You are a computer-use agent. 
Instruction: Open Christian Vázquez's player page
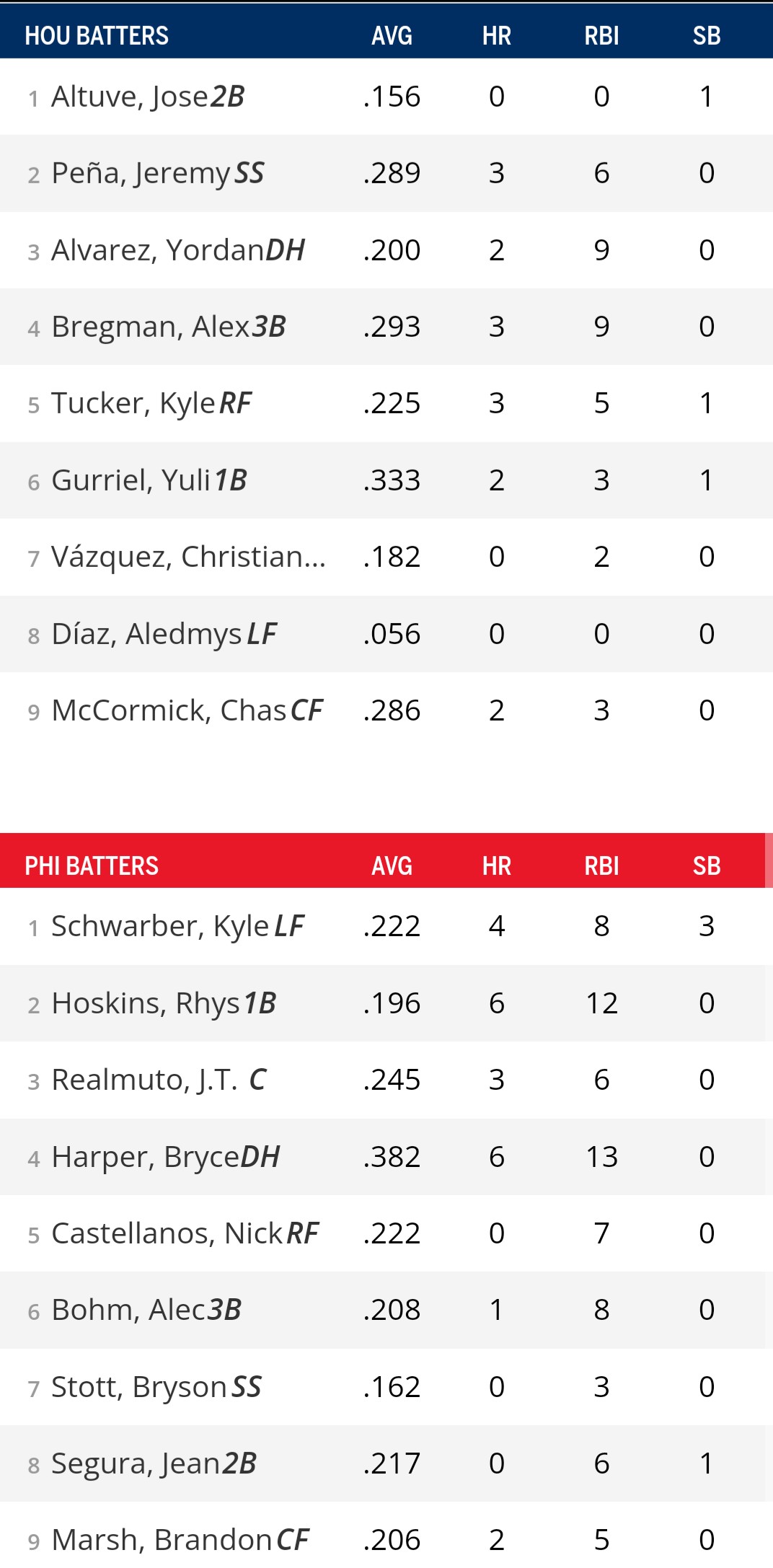(x=187, y=557)
